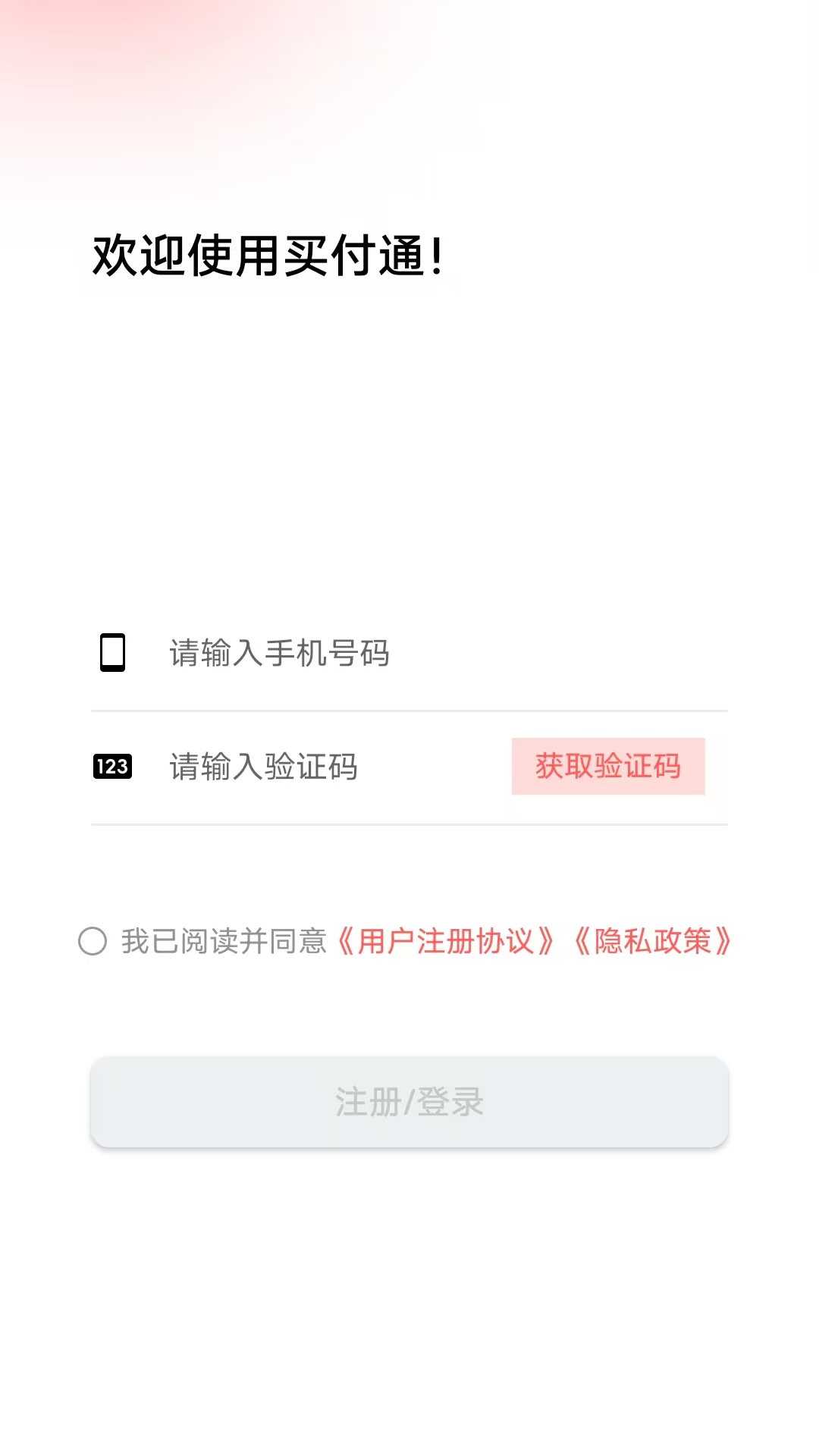Image resolution: width=819 pixels, height=1456 pixels.
Task: Open the 《用户注册协议》 link
Action: (x=446, y=941)
